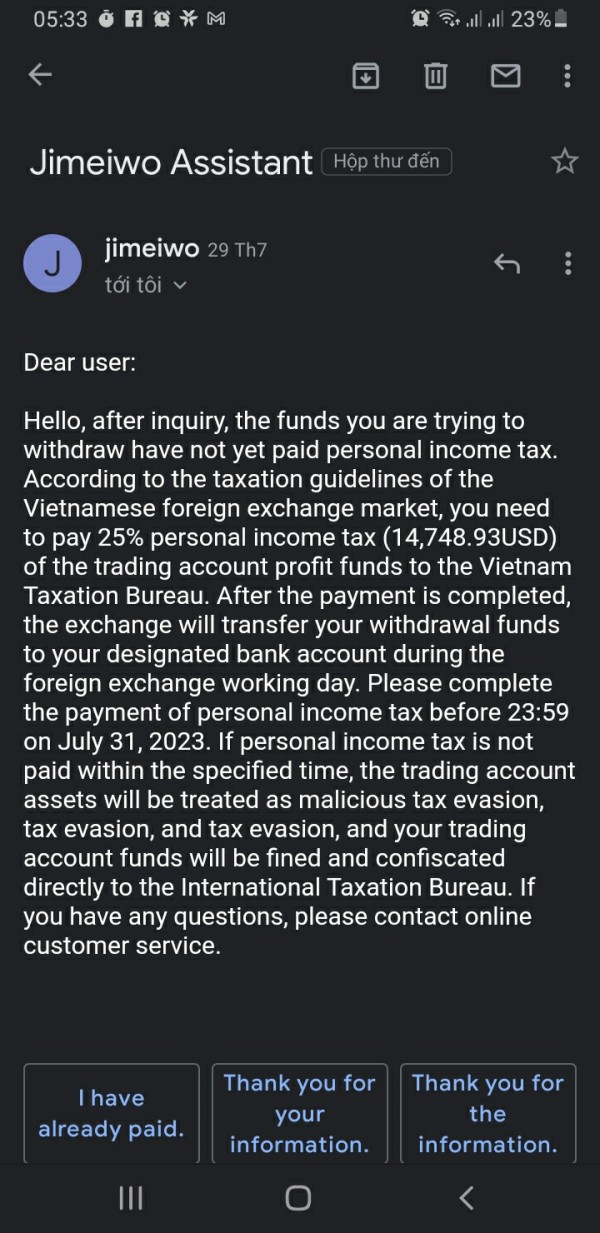
Task: Choose smart reply "I have already paid."
Action: coord(111,1113)
